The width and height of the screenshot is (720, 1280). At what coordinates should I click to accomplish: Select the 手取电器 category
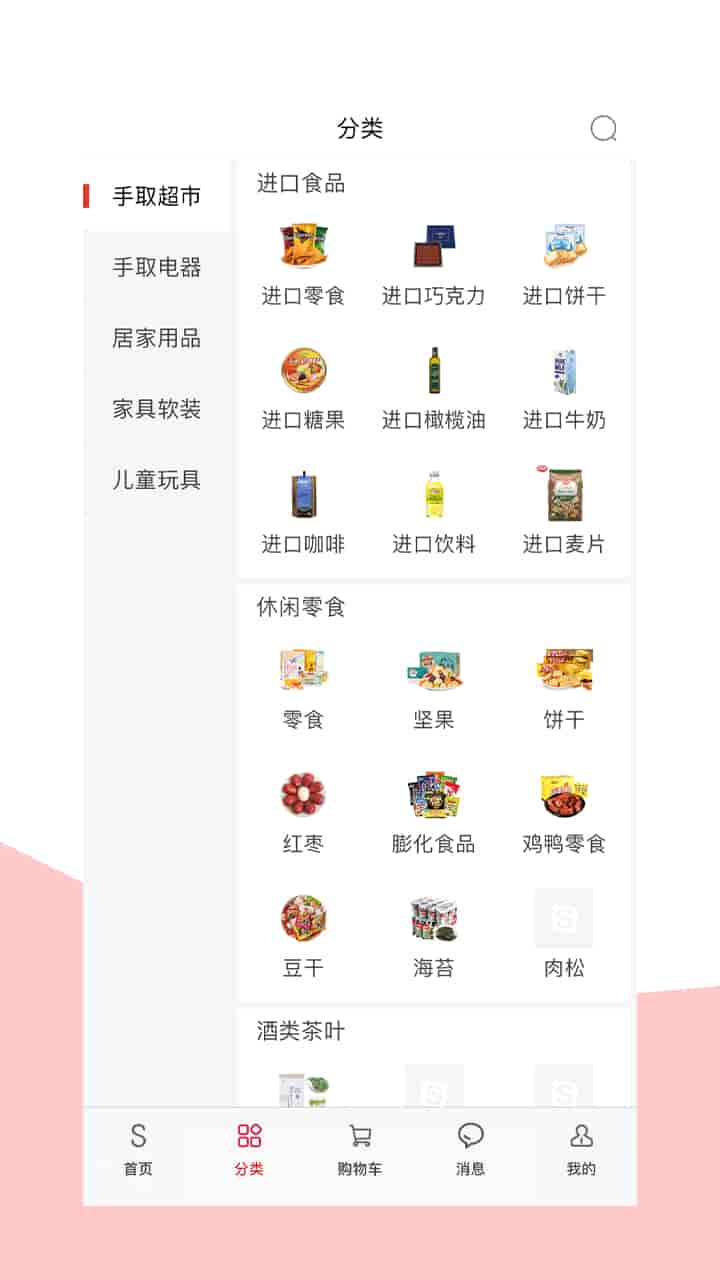pos(157,267)
